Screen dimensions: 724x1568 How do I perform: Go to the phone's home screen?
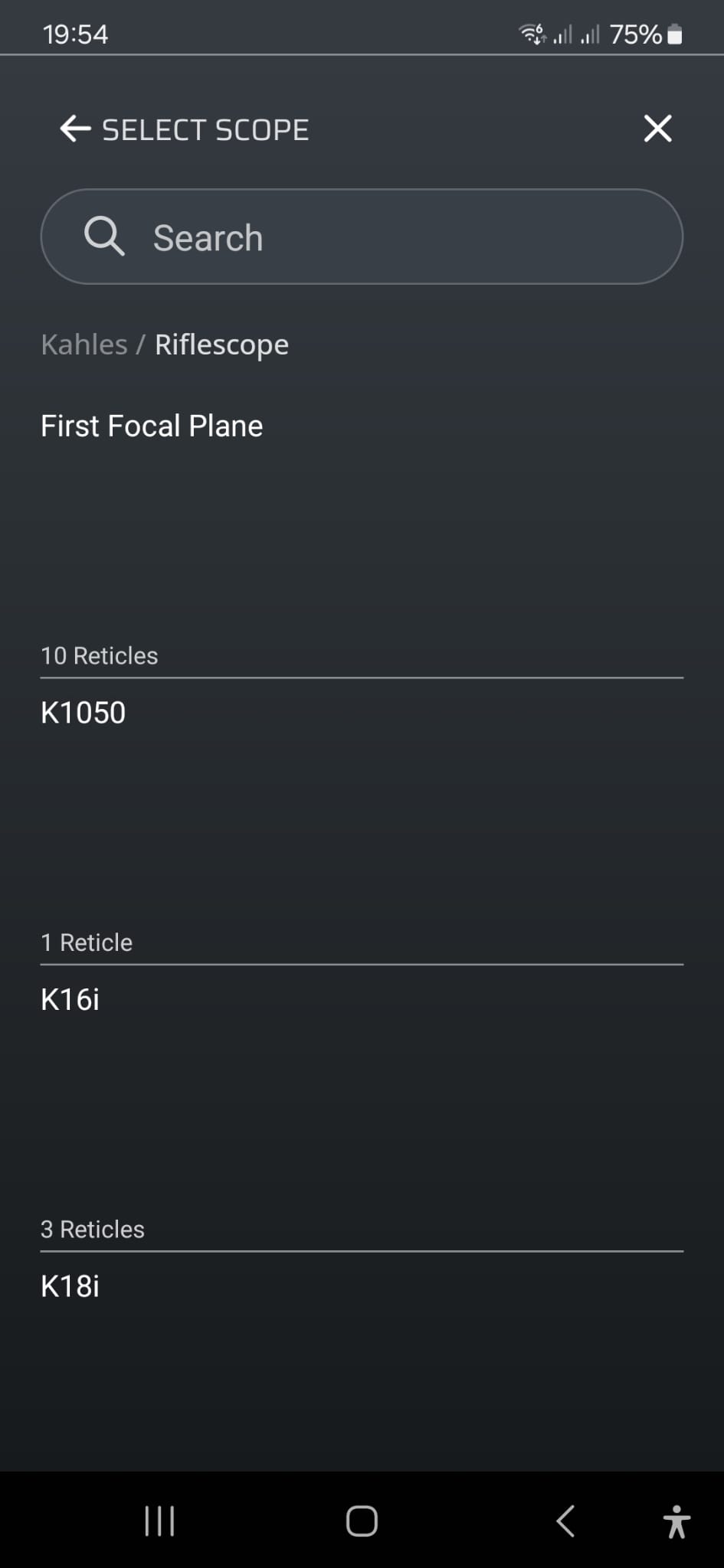[x=362, y=1521]
